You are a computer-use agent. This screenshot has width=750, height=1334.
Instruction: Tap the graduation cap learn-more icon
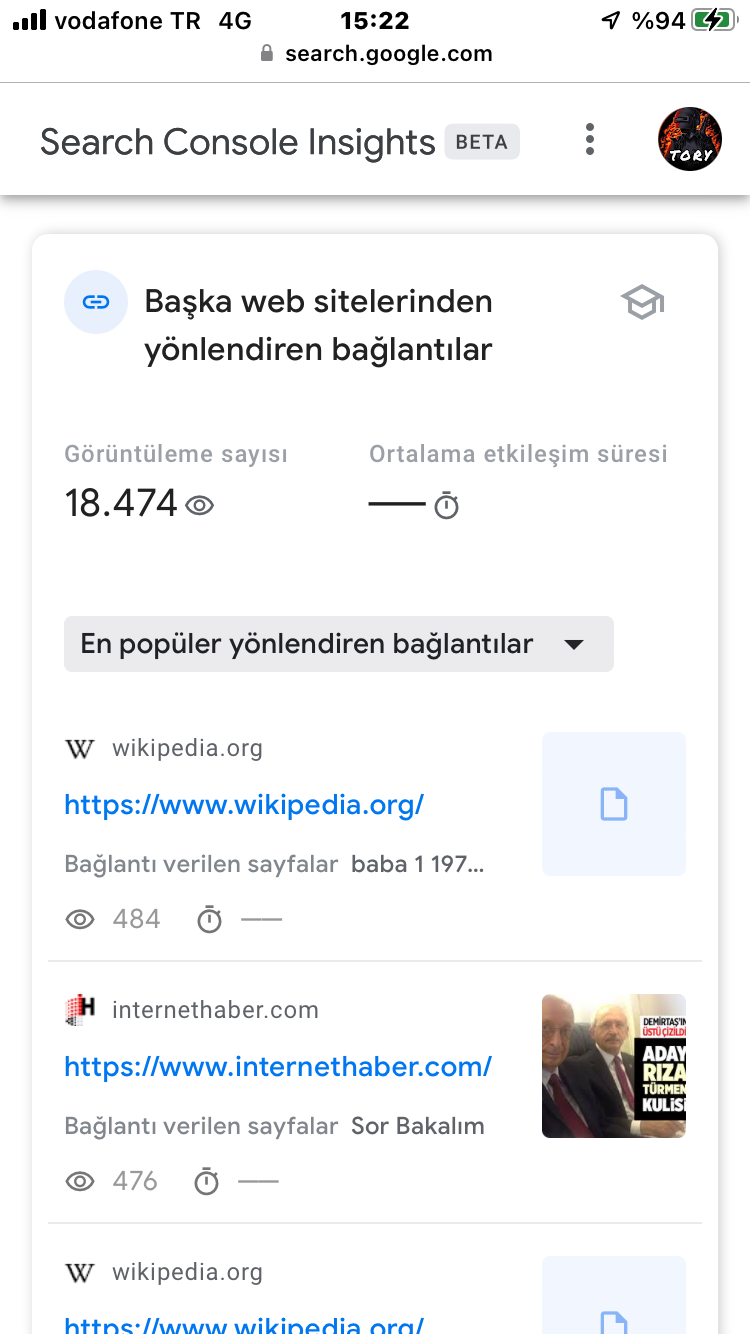[x=642, y=301]
